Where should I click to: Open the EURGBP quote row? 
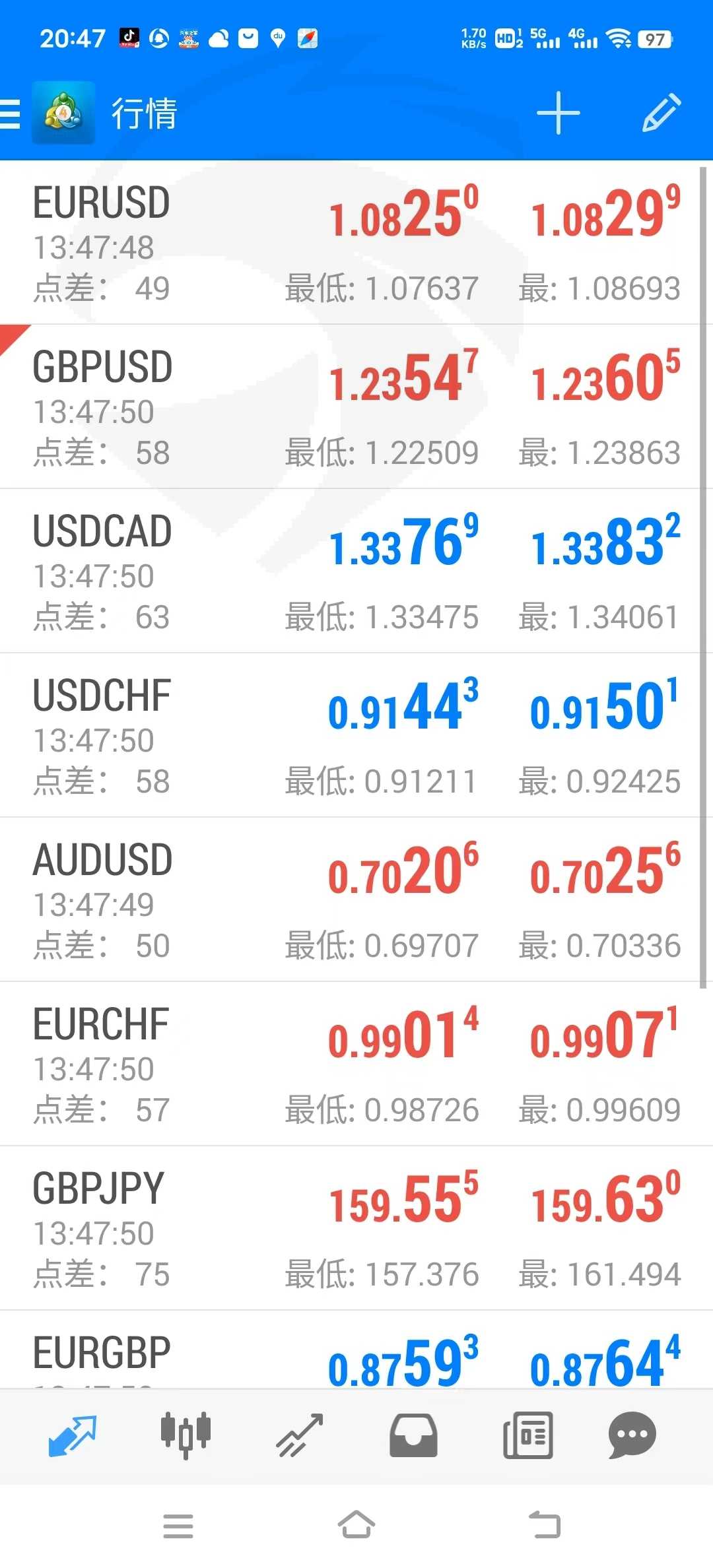tap(356, 1352)
